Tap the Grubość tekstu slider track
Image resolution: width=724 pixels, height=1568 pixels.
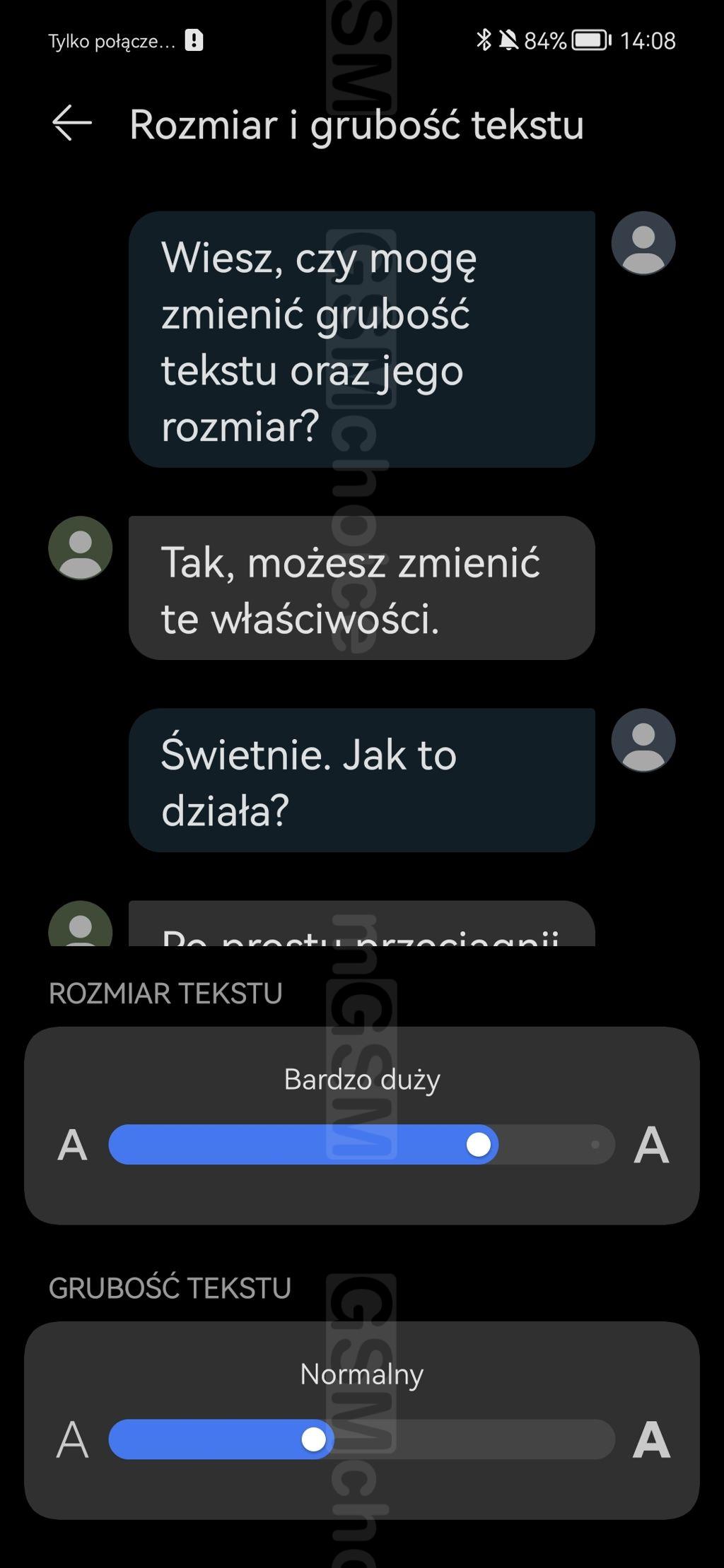click(x=361, y=1439)
